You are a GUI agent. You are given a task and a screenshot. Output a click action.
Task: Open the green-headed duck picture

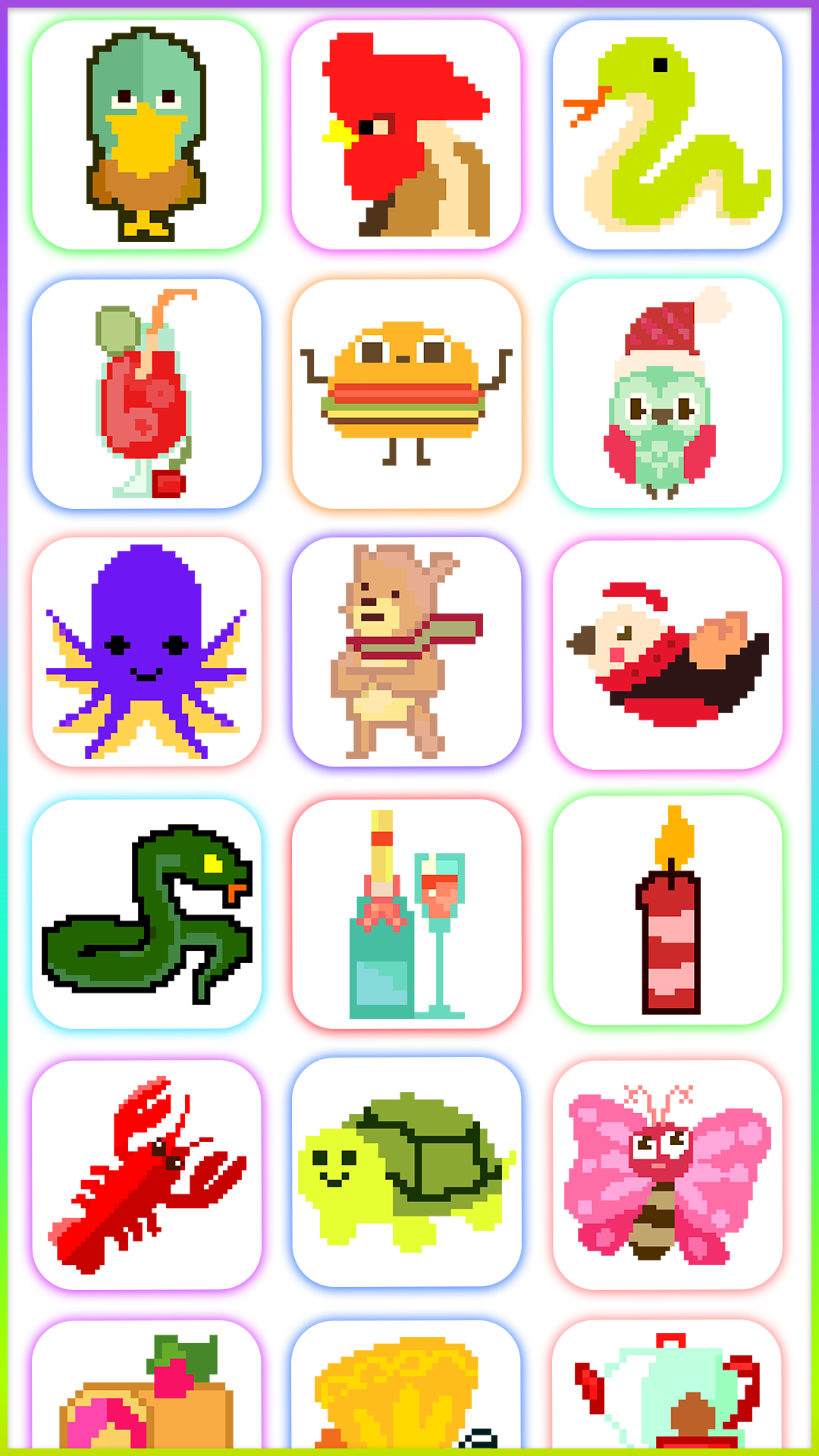(x=146, y=135)
